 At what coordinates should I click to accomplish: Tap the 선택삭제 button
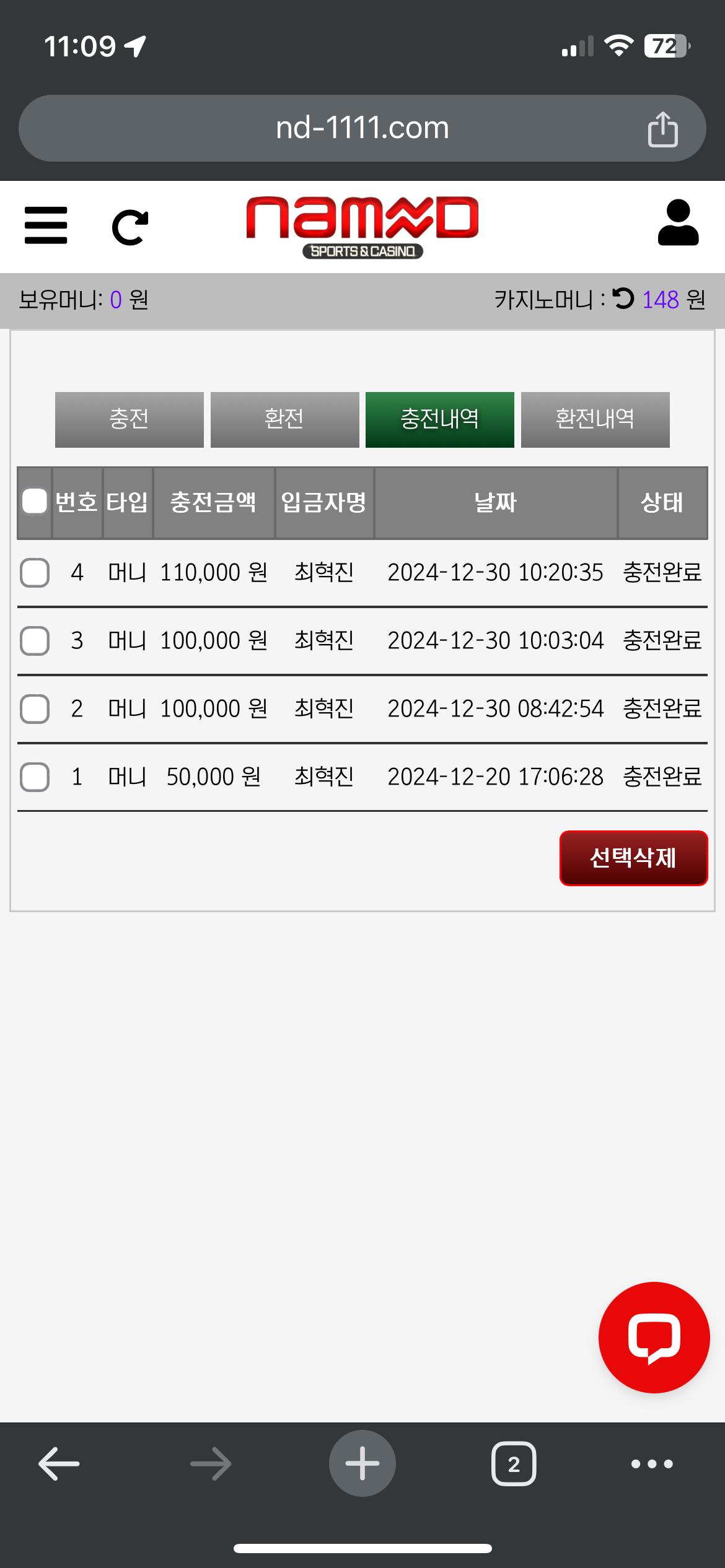pos(633,858)
